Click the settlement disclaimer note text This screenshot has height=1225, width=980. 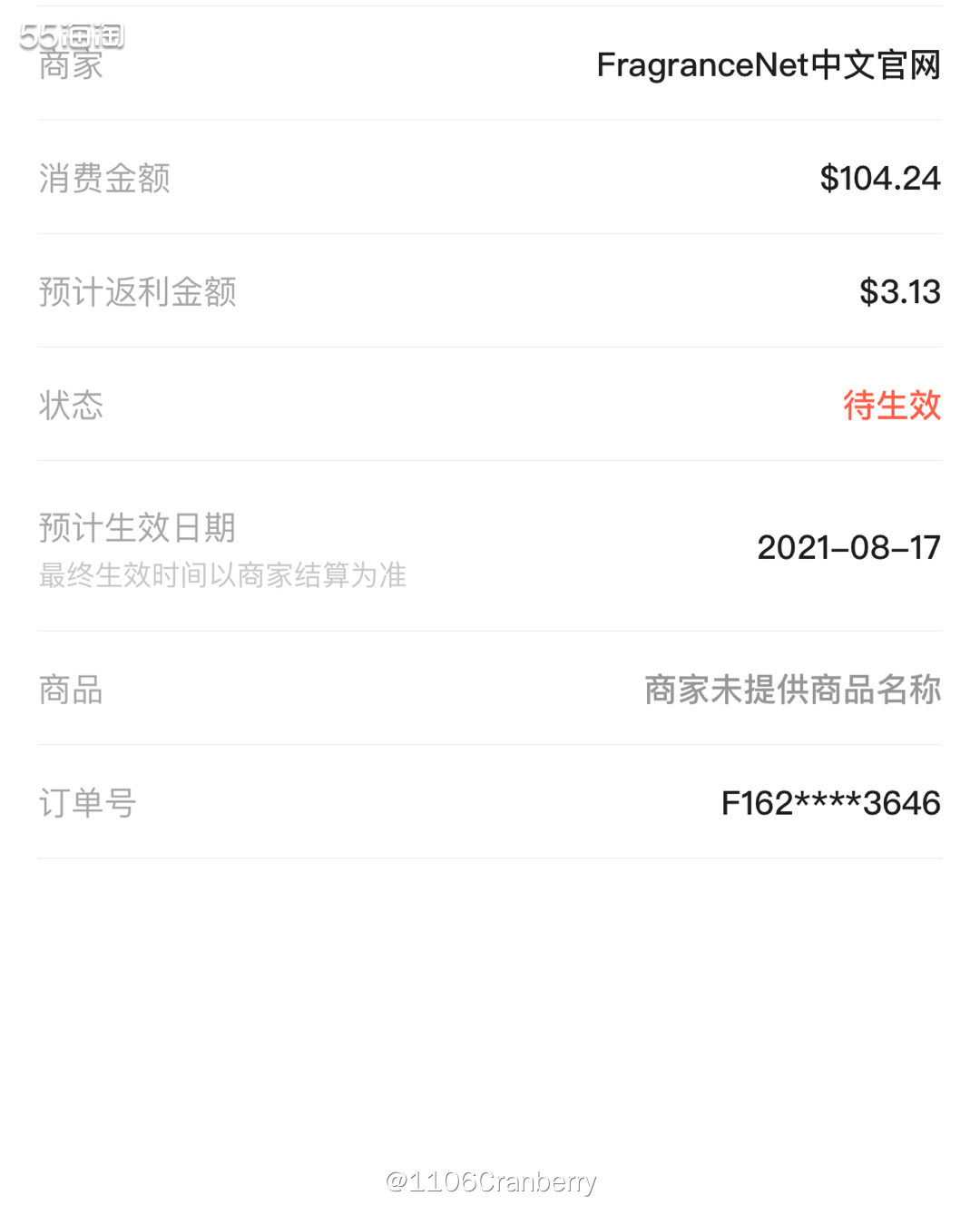point(221,574)
